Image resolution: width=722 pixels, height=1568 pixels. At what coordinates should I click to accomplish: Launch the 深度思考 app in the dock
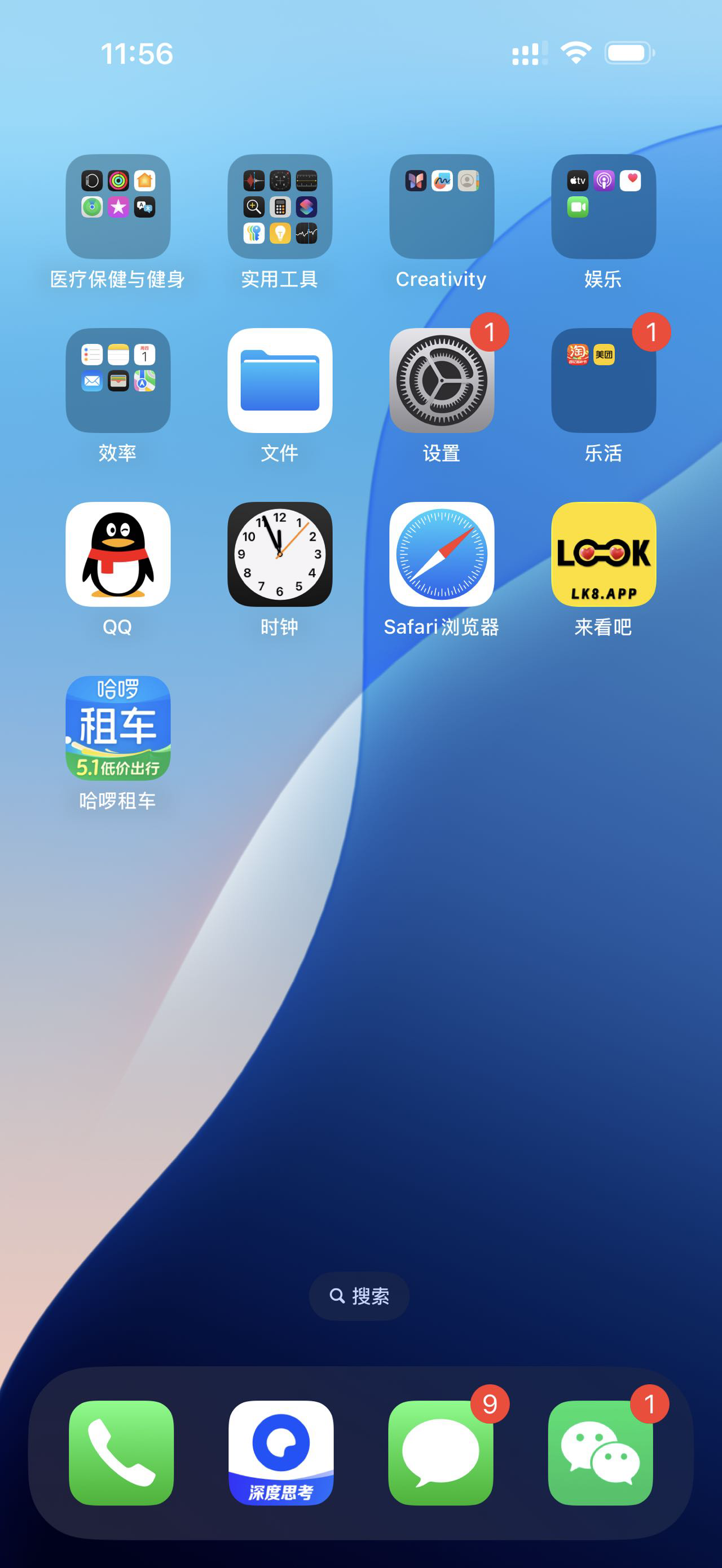click(x=281, y=1452)
